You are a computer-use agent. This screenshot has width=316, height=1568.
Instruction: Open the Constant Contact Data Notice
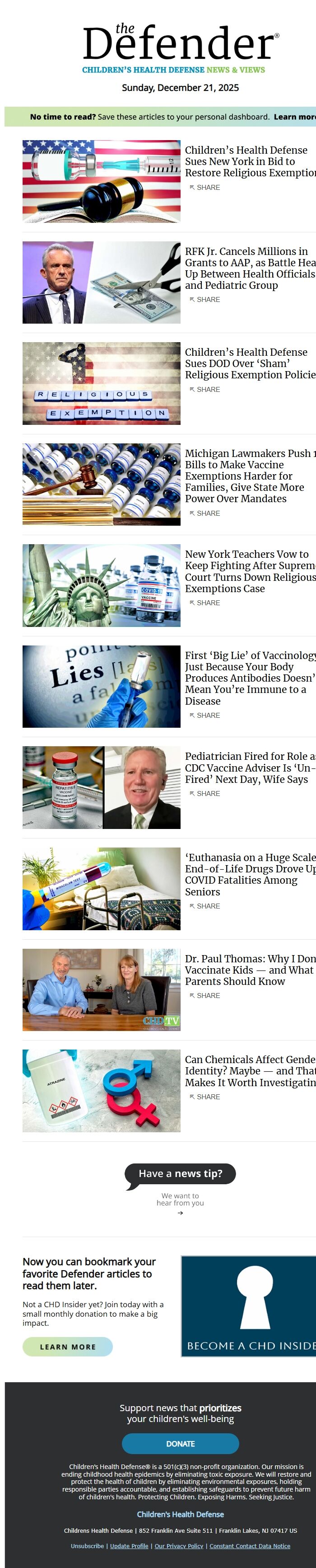pos(250,1545)
